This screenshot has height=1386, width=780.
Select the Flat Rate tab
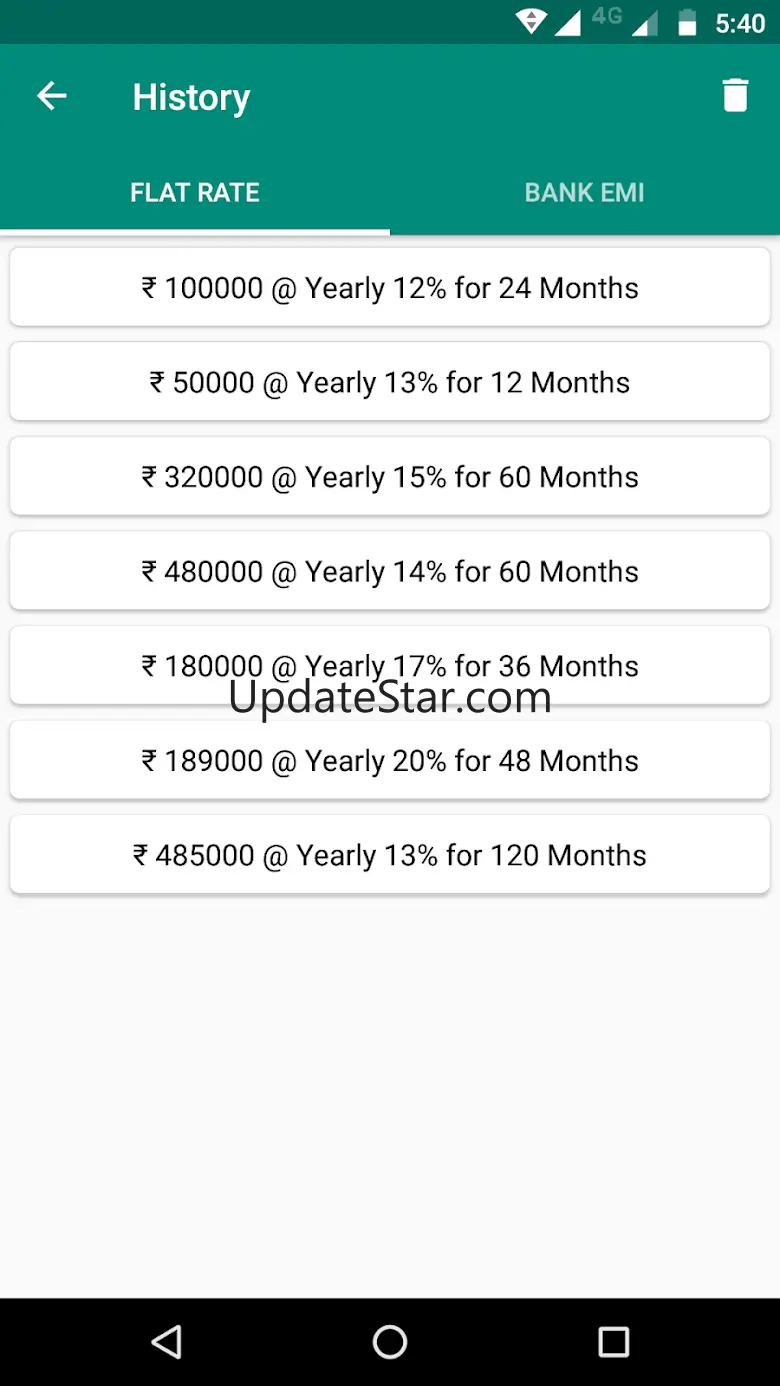195,193
